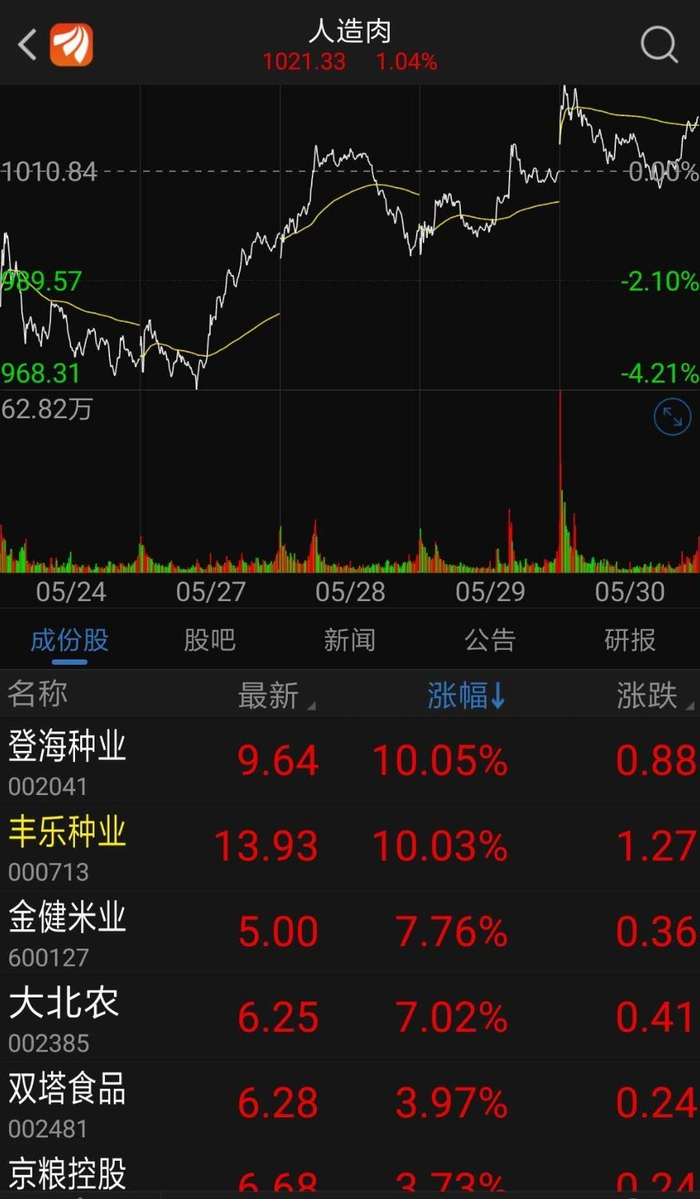Screen dimensions: 700x1199
Task: Go back using the top-left arrow
Action: 27,45
